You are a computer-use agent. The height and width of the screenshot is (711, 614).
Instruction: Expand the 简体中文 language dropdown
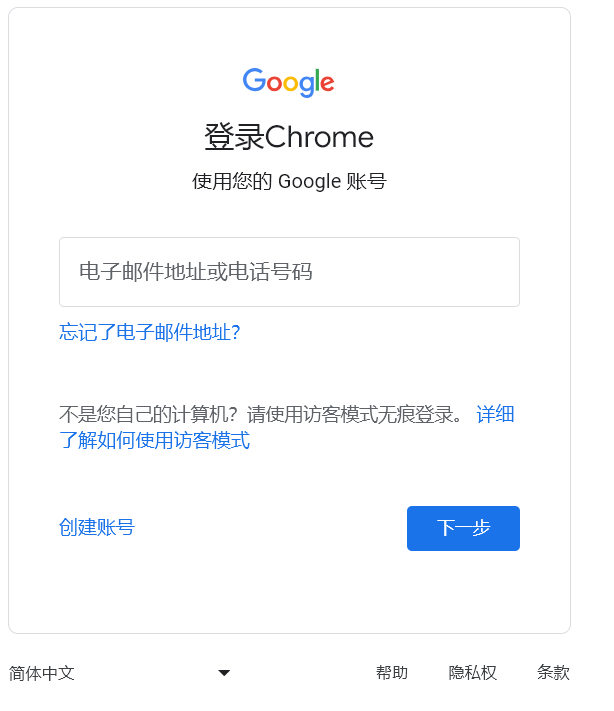(120, 673)
